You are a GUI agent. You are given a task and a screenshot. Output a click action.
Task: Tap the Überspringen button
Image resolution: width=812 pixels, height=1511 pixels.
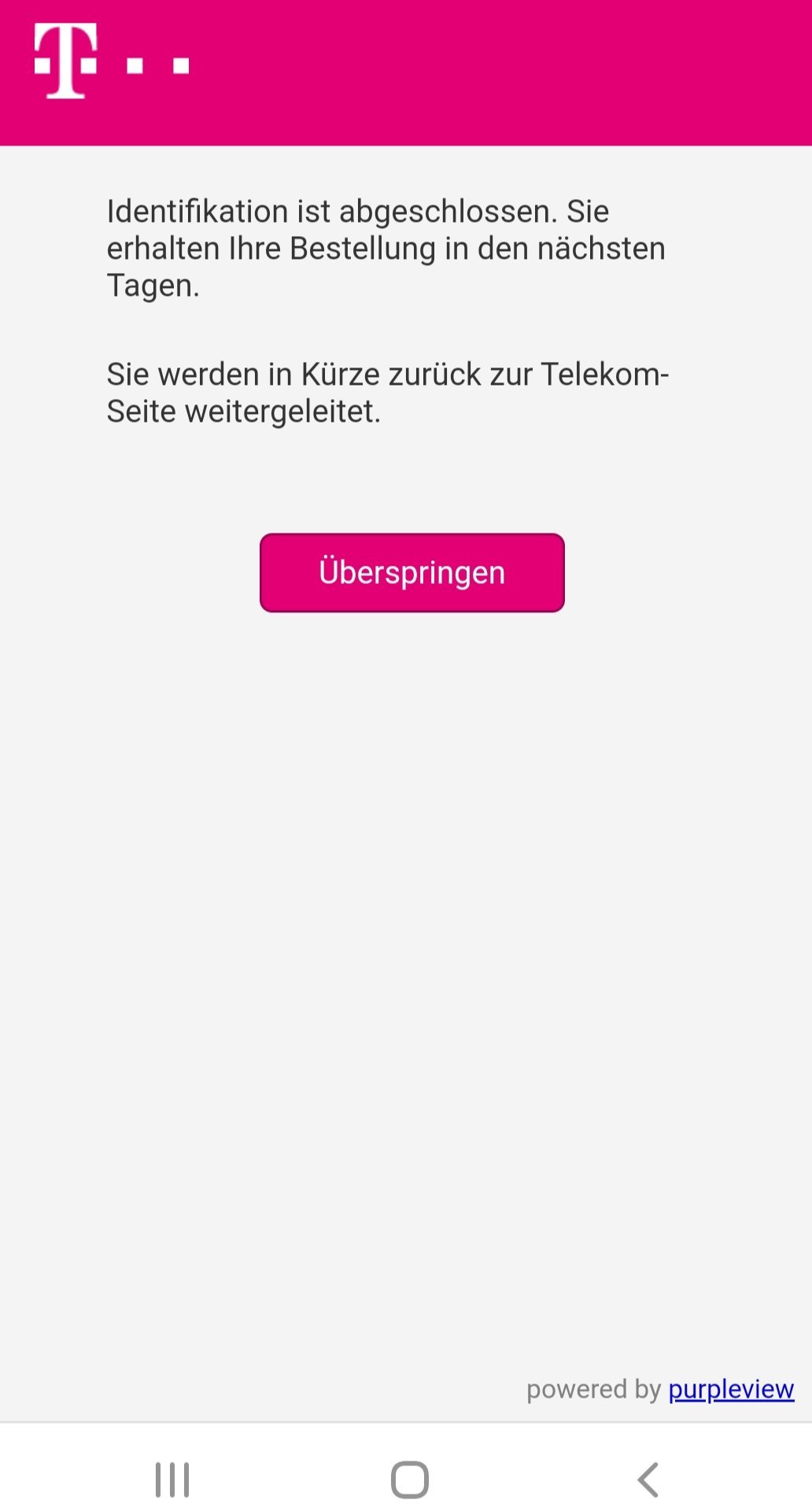pyautogui.click(x=412, y=572)
